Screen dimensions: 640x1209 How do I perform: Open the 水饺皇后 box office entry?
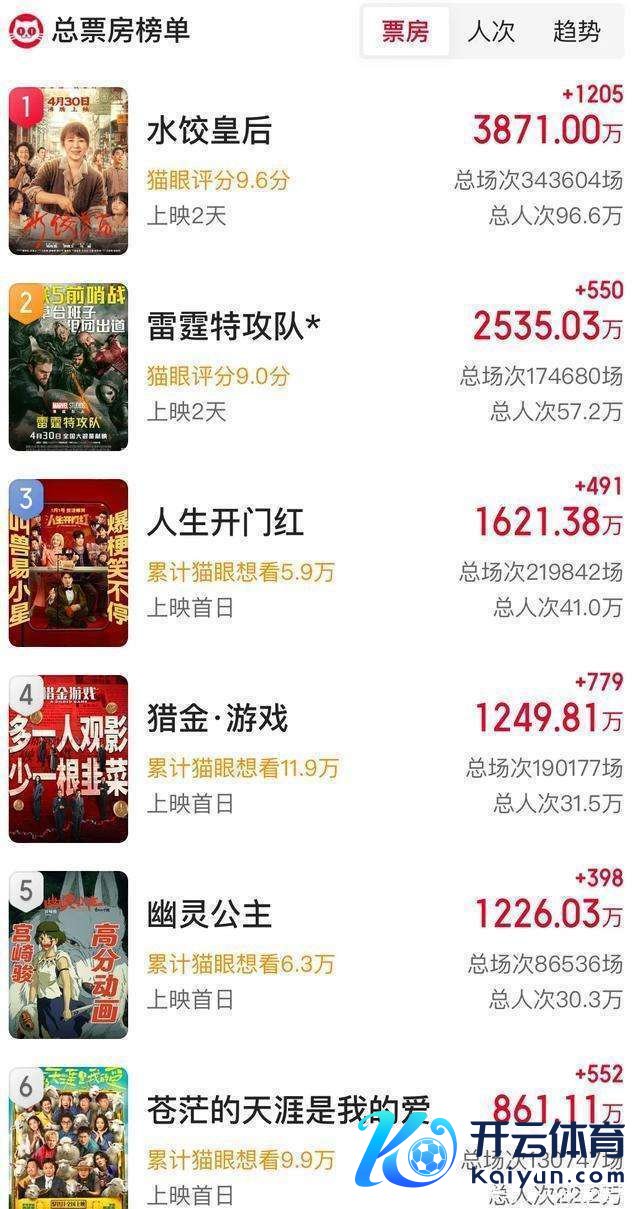point(209,131)
